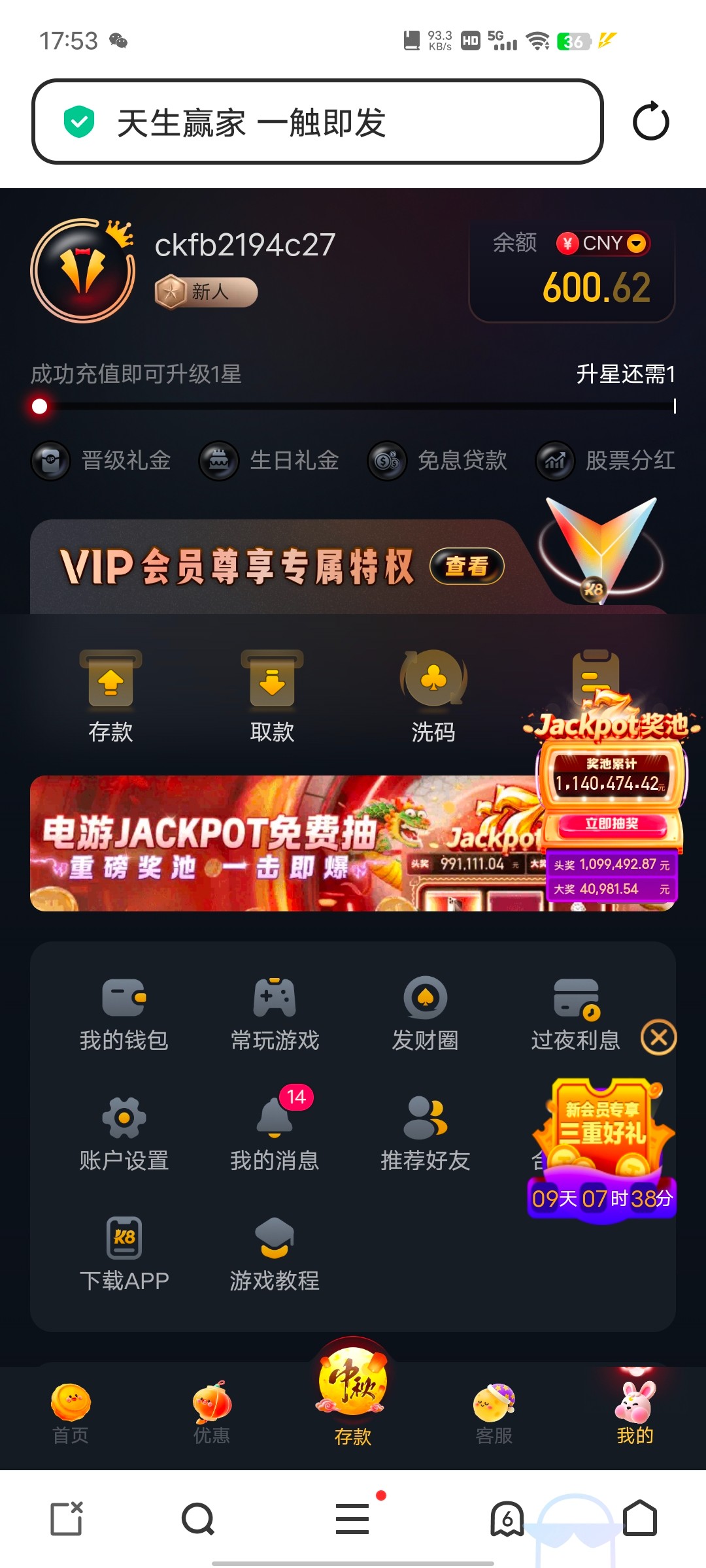
Task: Open 下载APP
Action: pyautogui.click(x=124, y=1254)
